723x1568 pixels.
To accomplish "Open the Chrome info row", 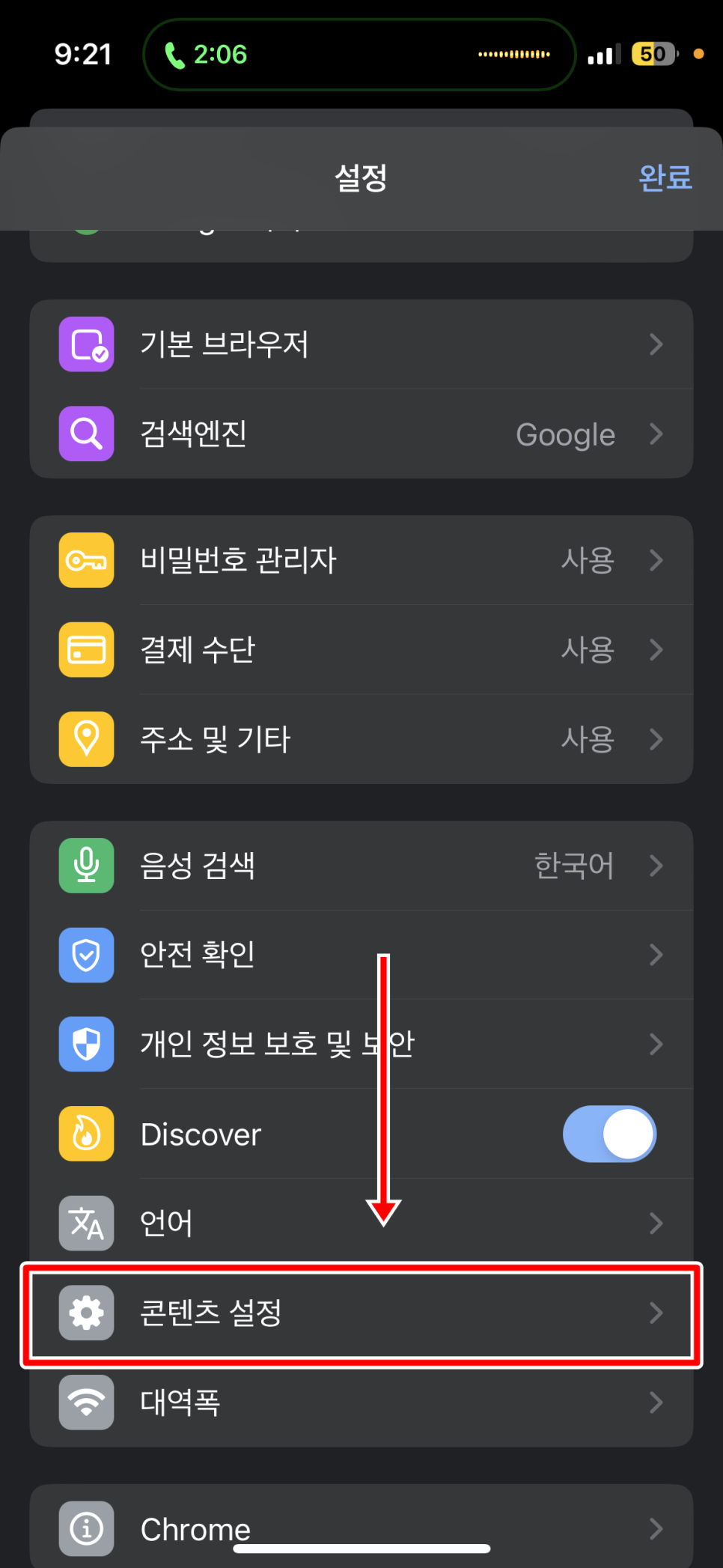I will (361, 1528).
